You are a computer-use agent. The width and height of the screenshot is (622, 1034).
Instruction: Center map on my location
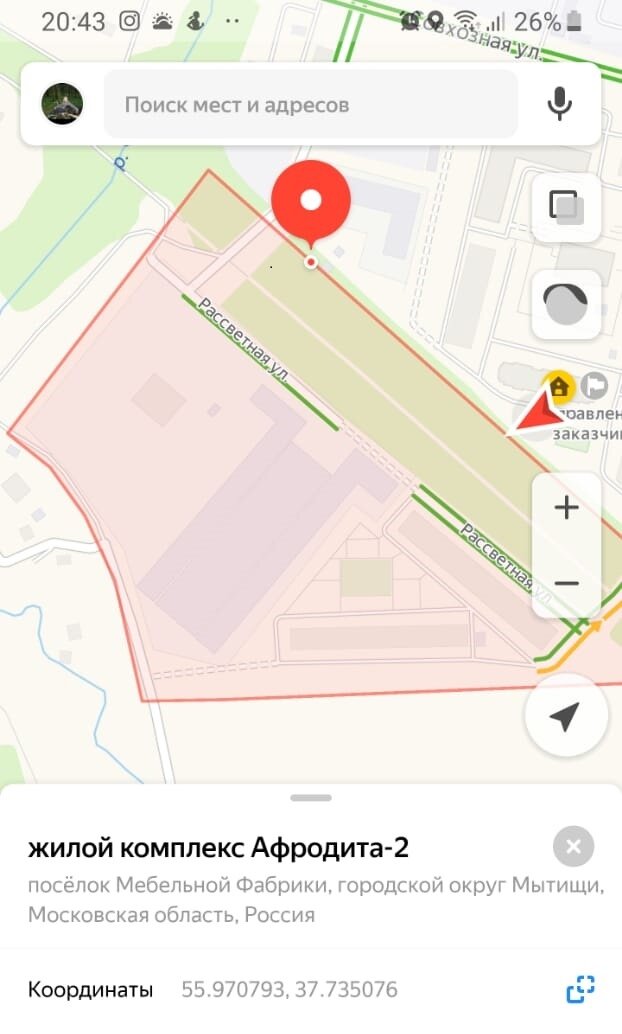click(x=566, y=715)
